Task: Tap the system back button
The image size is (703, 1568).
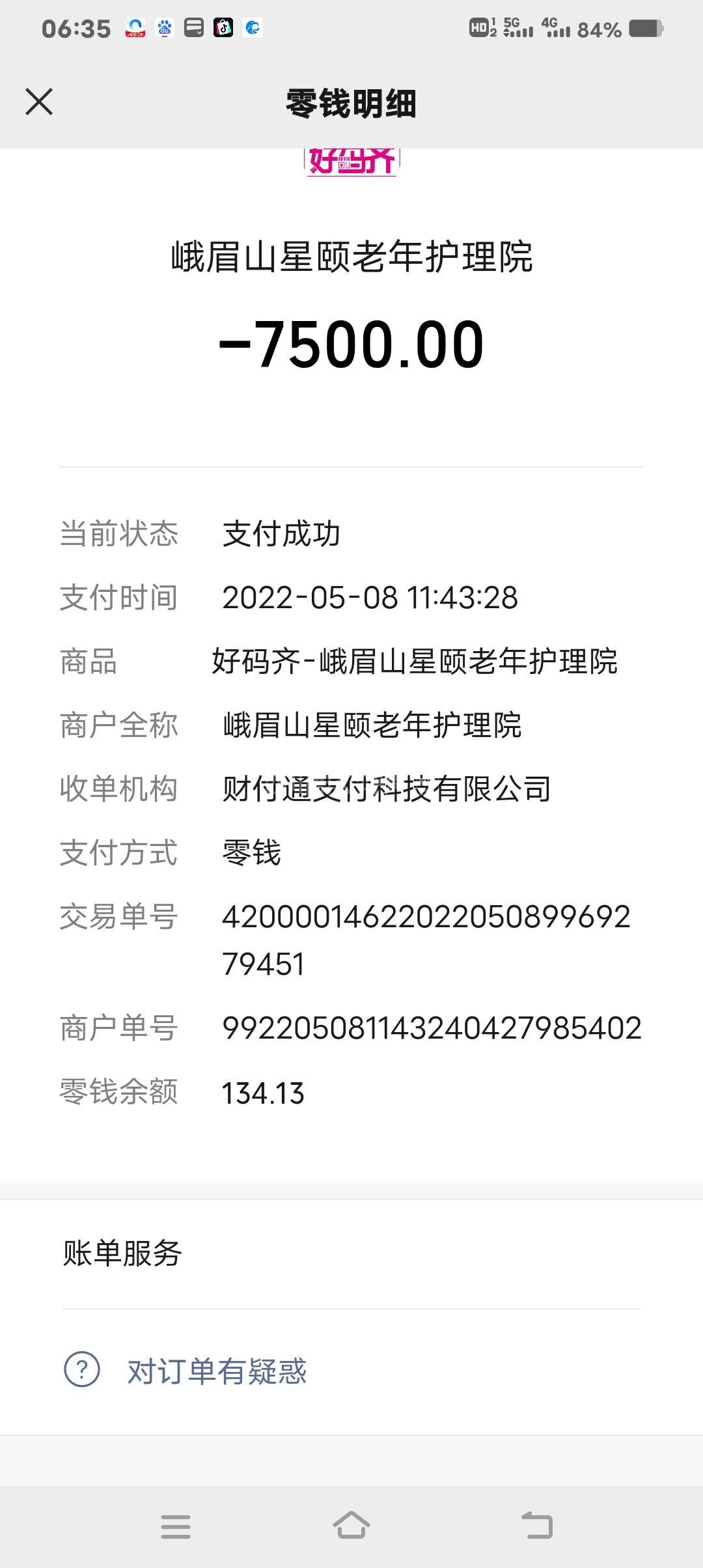Action: [x=537, y=1526]
